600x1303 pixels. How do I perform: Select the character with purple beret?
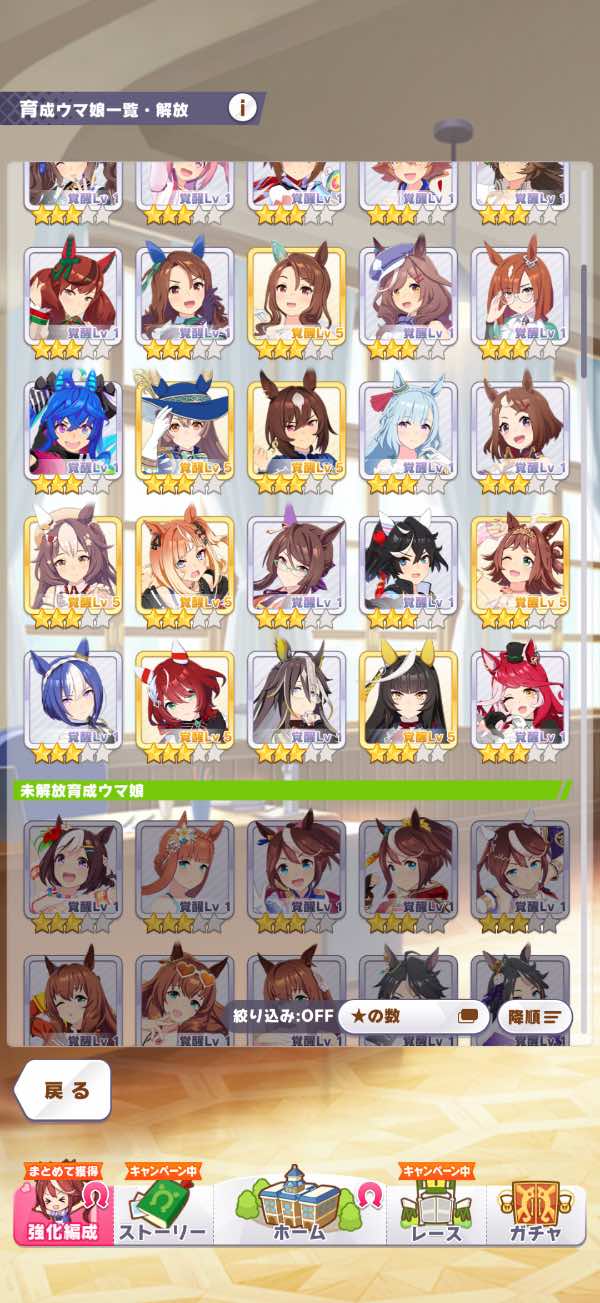pos(408,294)
